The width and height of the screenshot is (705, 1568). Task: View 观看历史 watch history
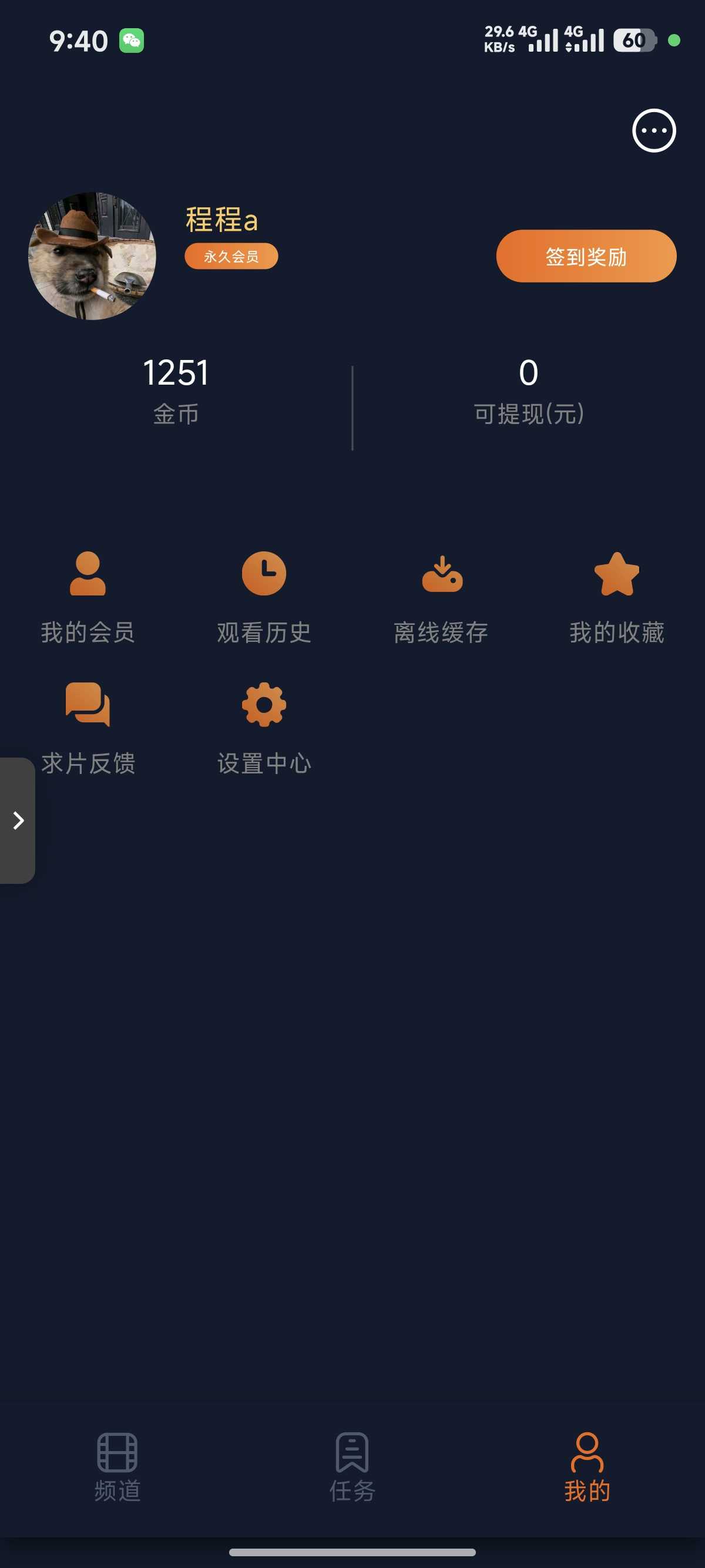pos(264,597)
